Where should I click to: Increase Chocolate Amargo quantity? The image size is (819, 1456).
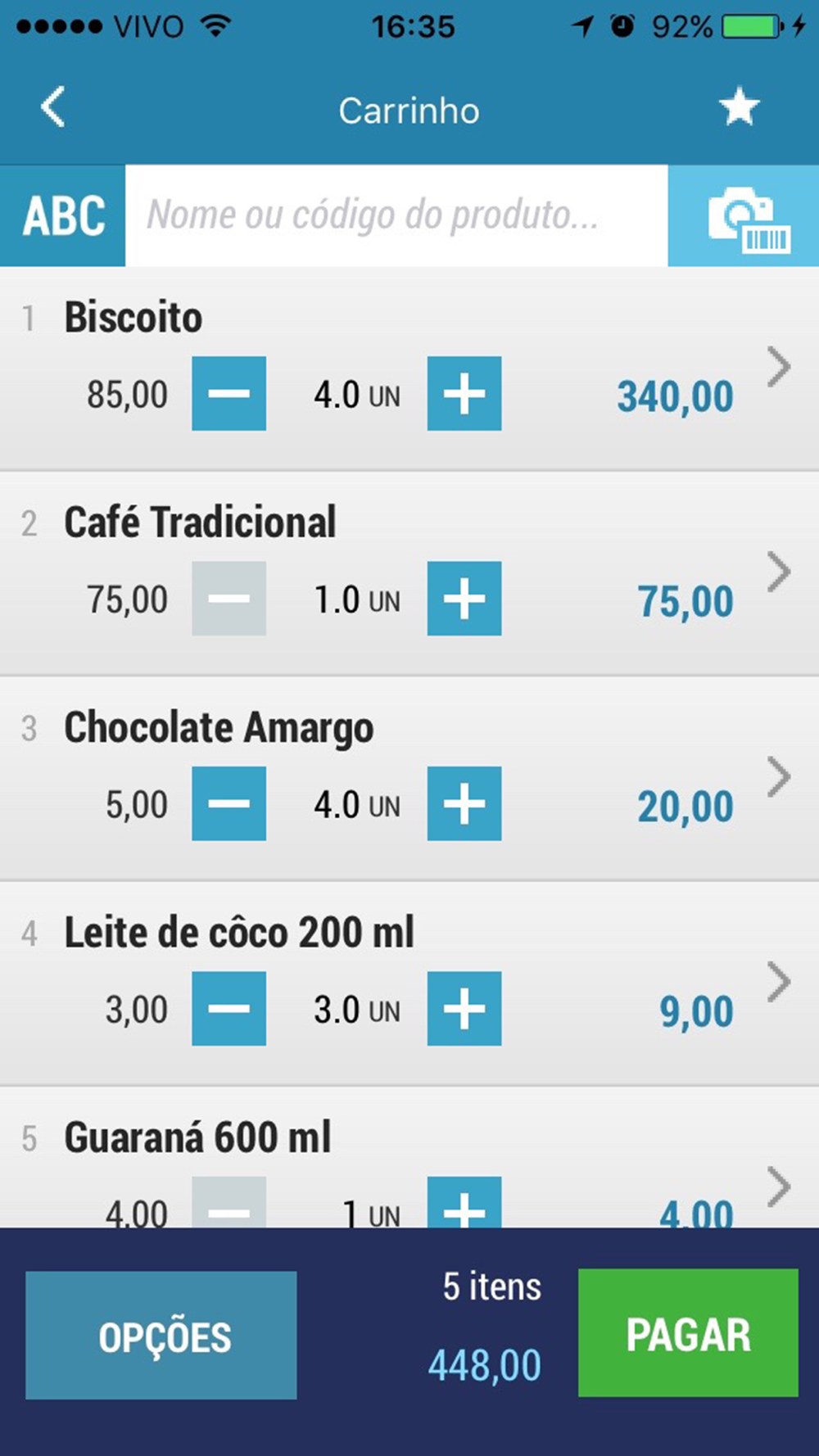coord(464,803)
